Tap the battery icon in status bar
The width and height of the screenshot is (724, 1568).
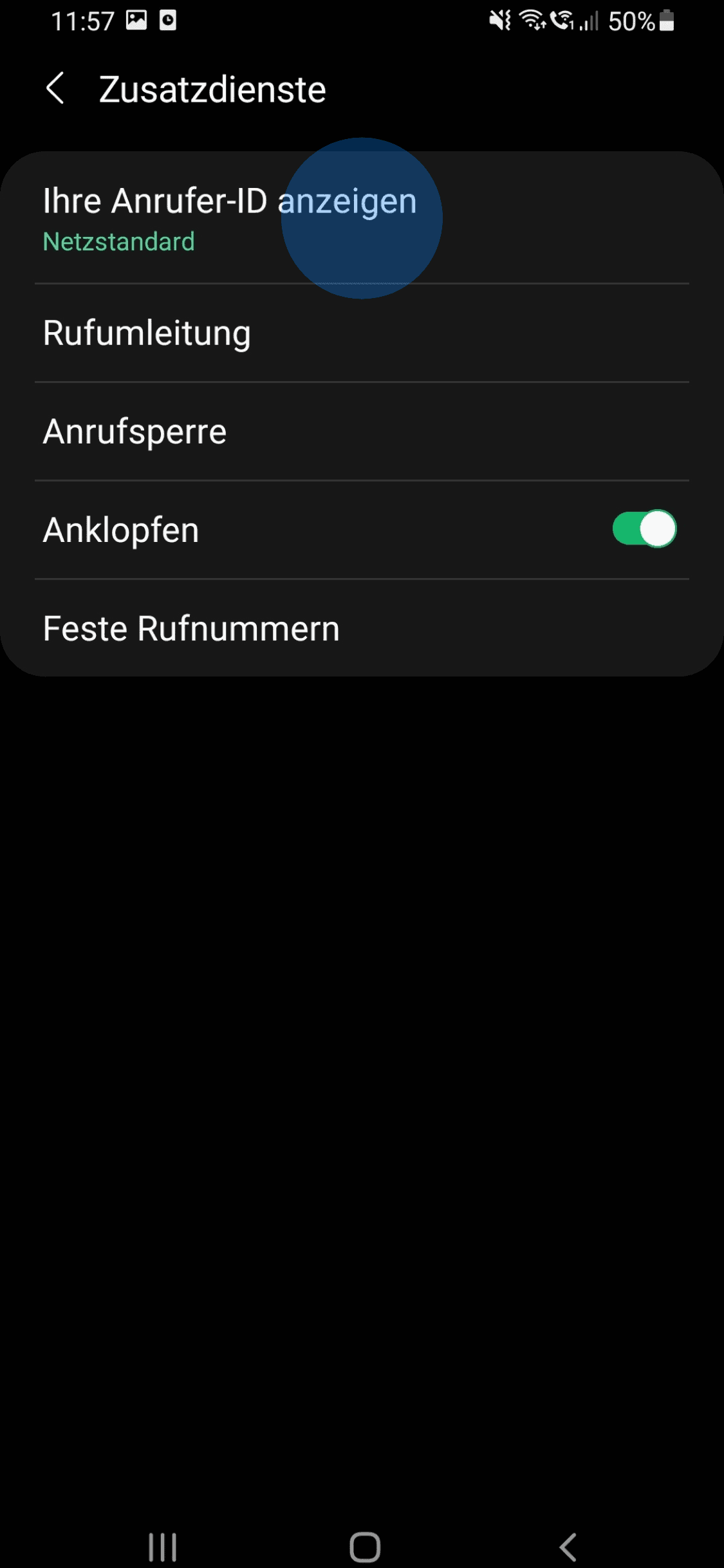point(667,19)
